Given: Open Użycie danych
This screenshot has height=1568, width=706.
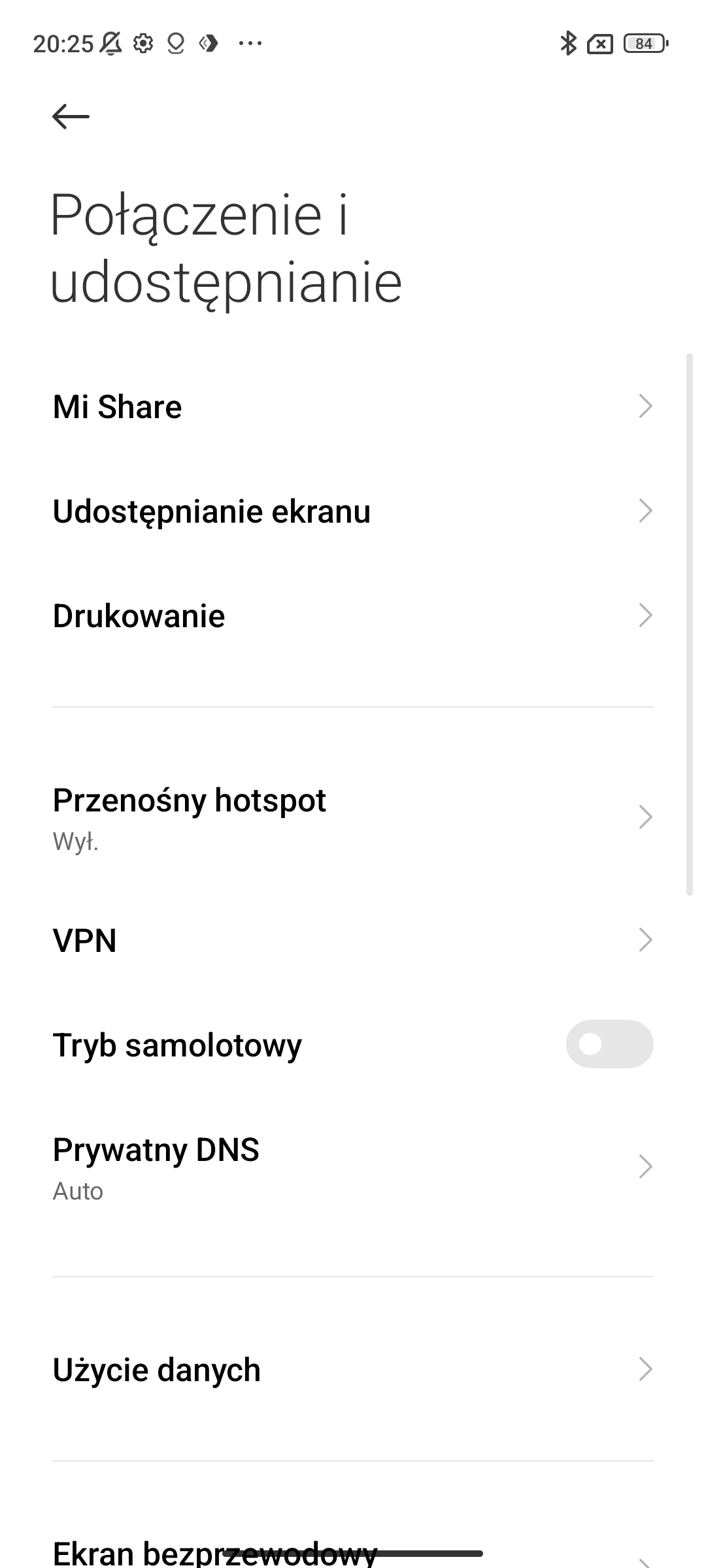Looking at the screenshot, I should (x=353, y=1369).
